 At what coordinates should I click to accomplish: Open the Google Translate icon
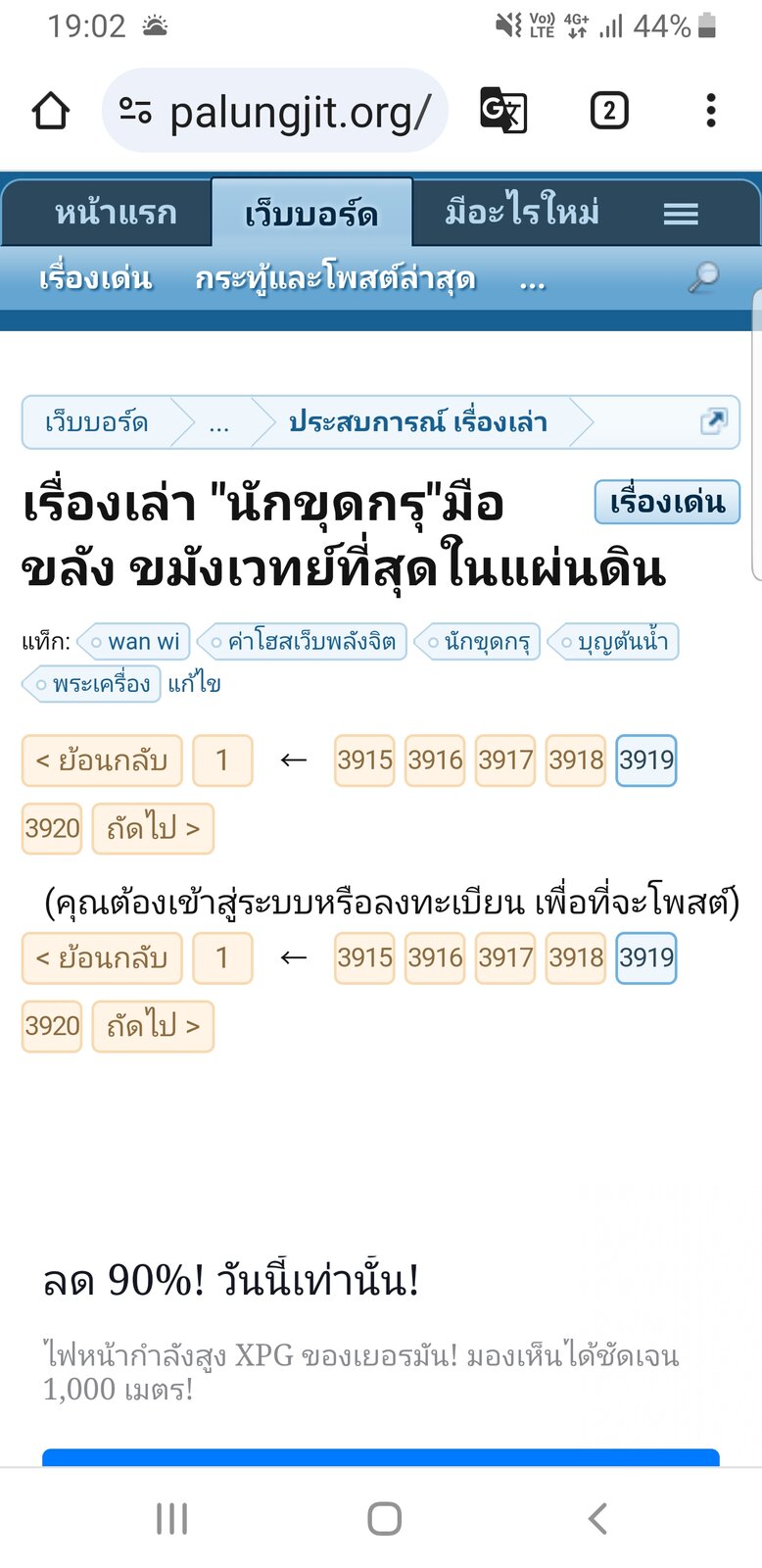503,111
